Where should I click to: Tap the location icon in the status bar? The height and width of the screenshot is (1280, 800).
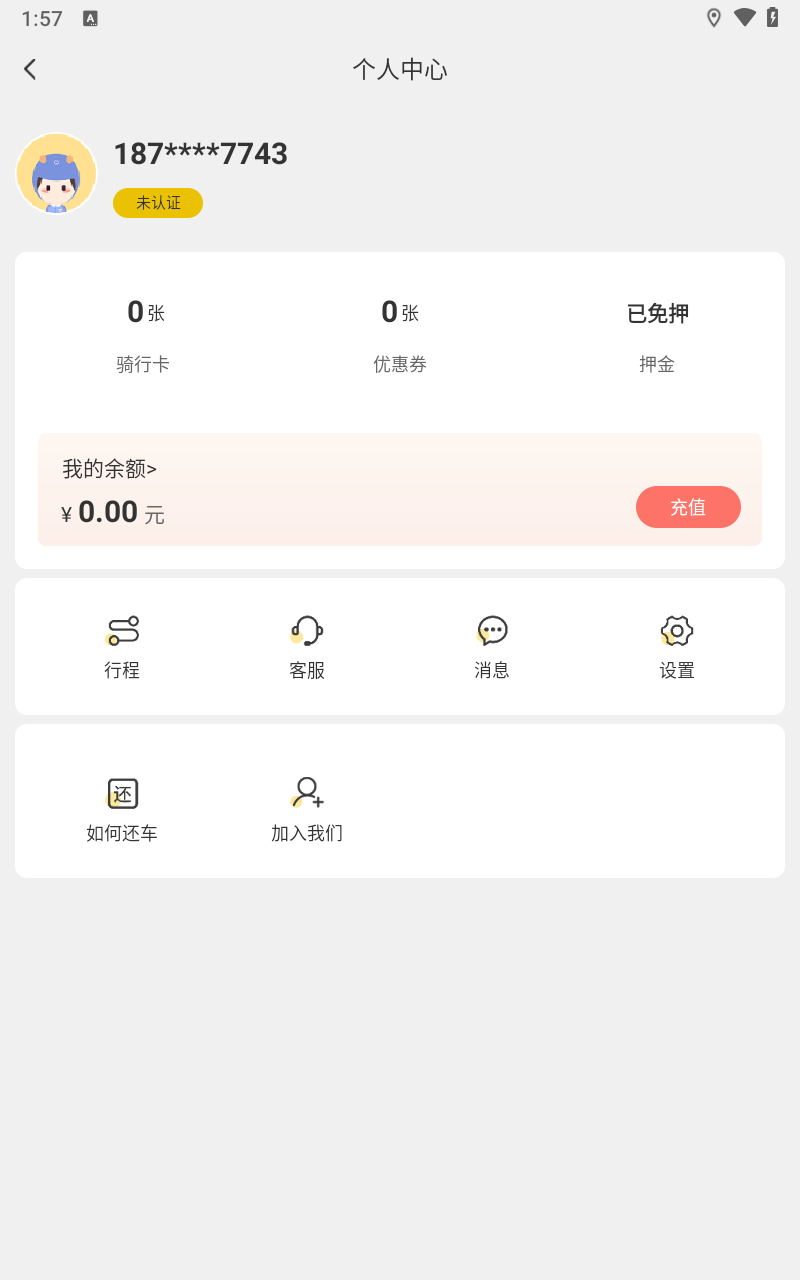tap(713, 17)
